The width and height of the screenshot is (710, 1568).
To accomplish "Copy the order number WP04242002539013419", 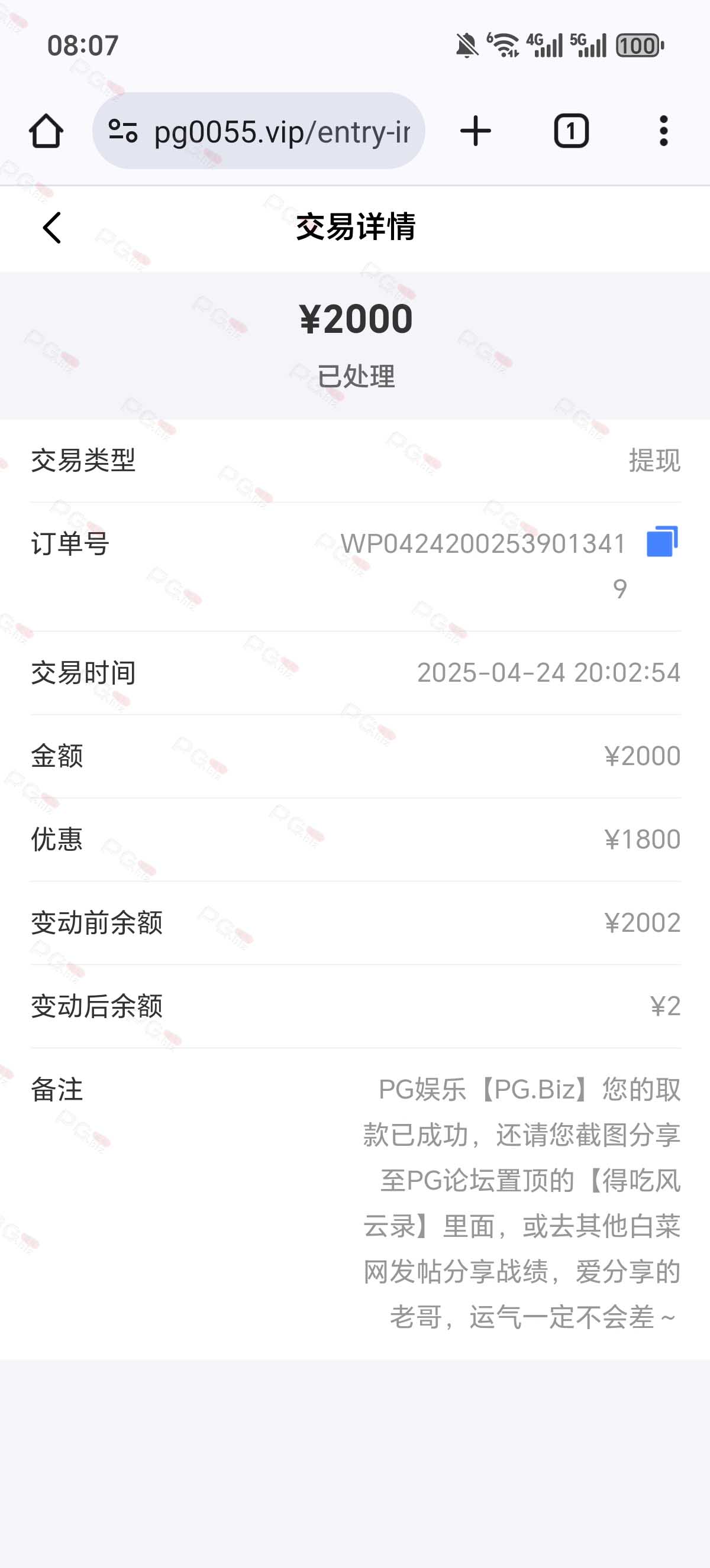I will [662, 541].
